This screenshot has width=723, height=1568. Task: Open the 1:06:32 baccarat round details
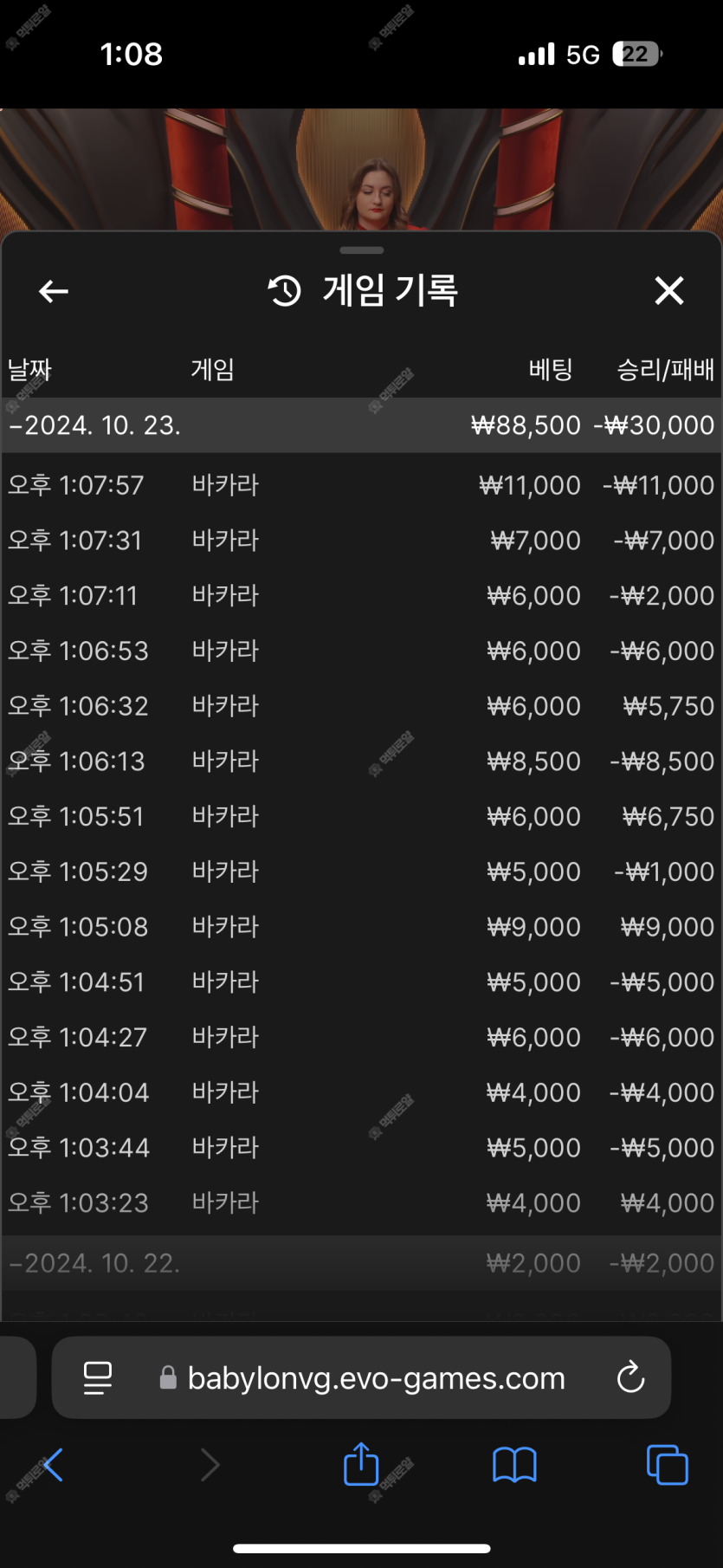[362, 706]
